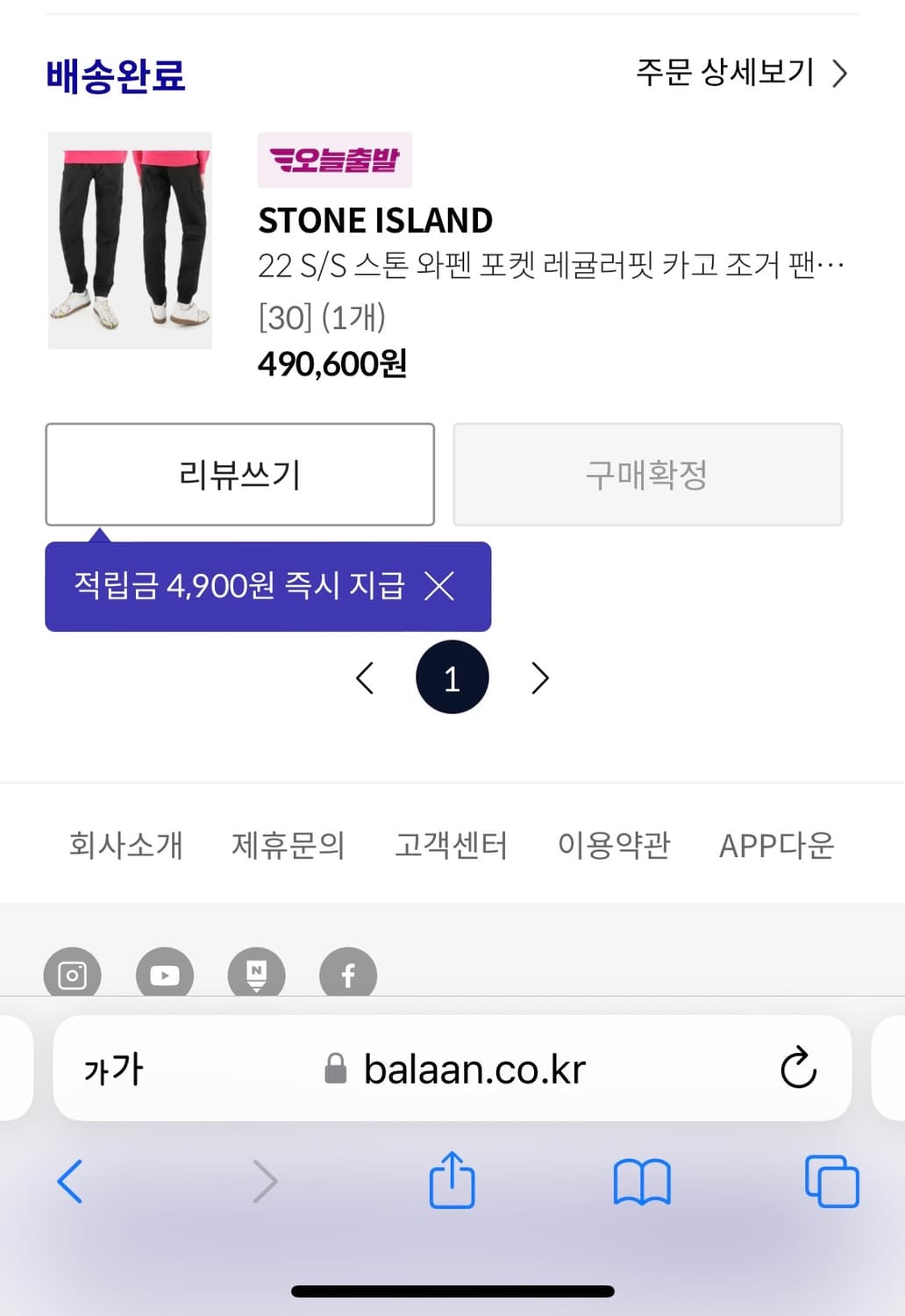
Task: Tap the Share icon in Safari toolbar
Action: pyautogui.click(x=452, y=1181)
